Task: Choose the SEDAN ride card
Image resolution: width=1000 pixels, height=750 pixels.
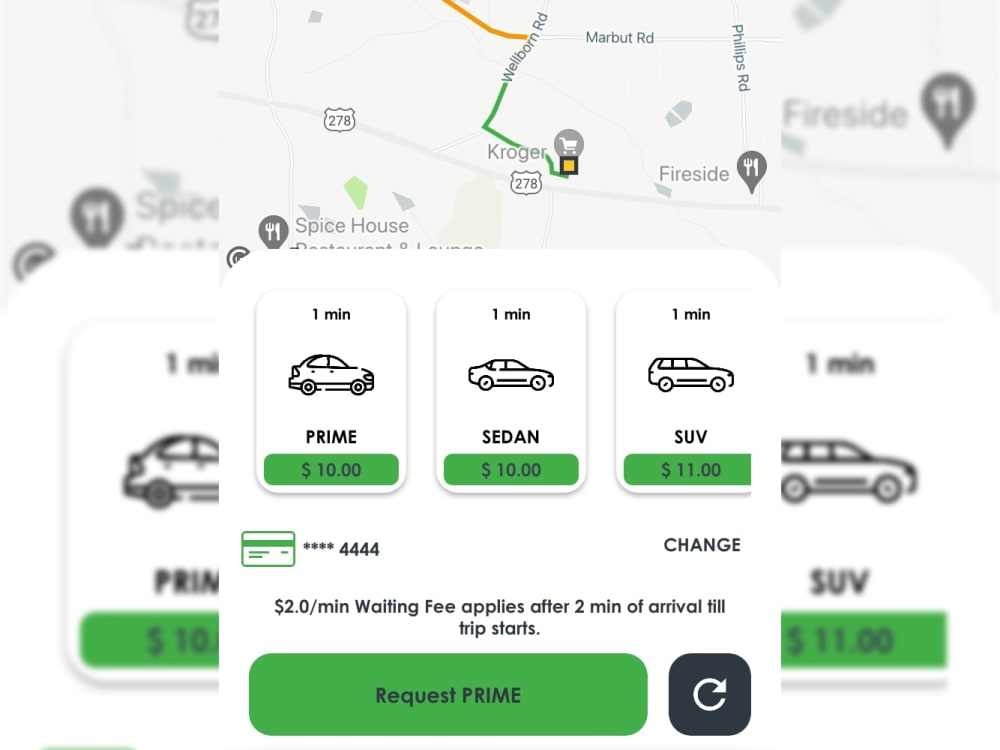Action: click(x=511, y=391)
